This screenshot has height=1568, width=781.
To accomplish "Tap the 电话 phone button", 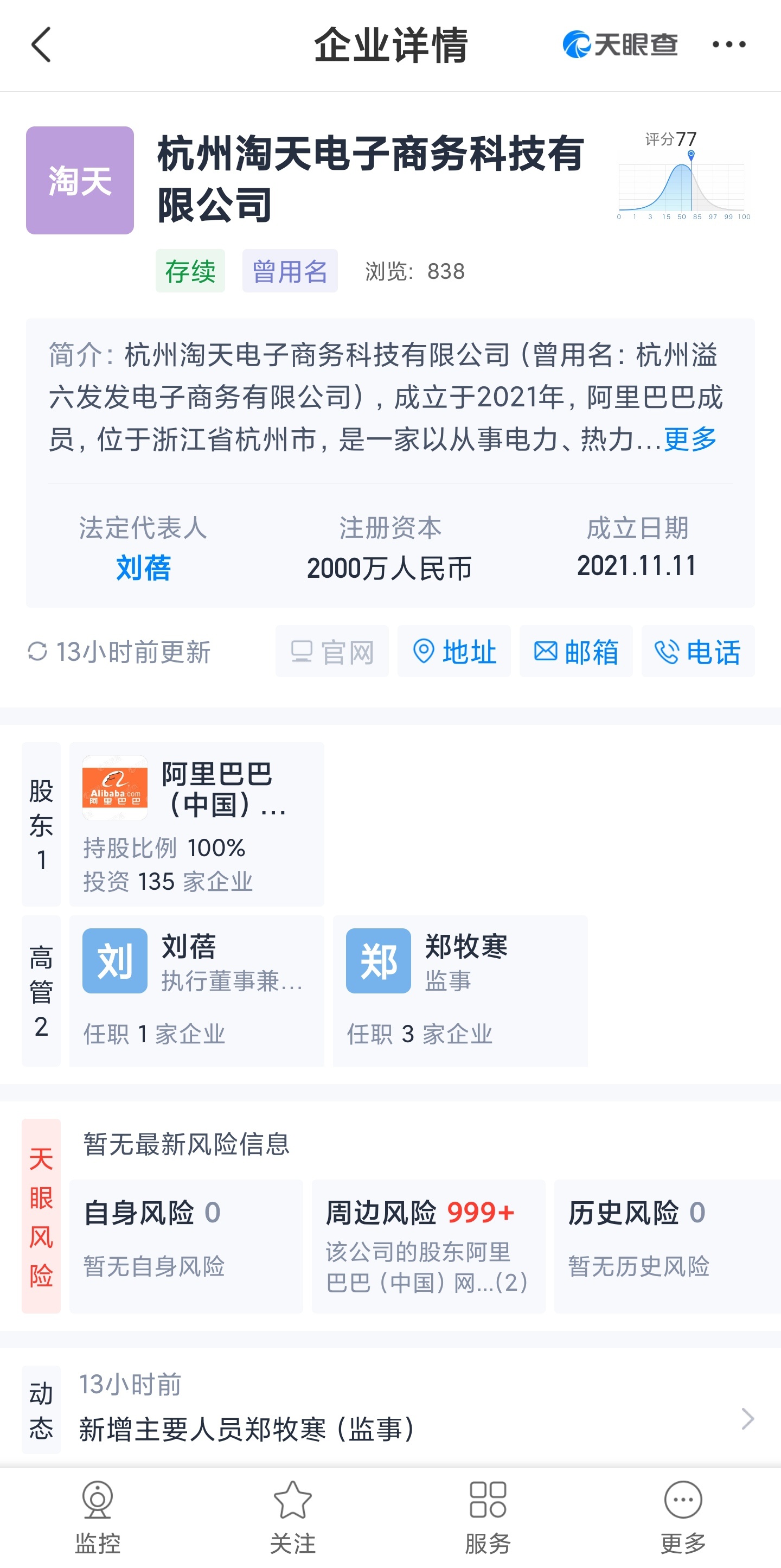I will (x=697, y=651).
